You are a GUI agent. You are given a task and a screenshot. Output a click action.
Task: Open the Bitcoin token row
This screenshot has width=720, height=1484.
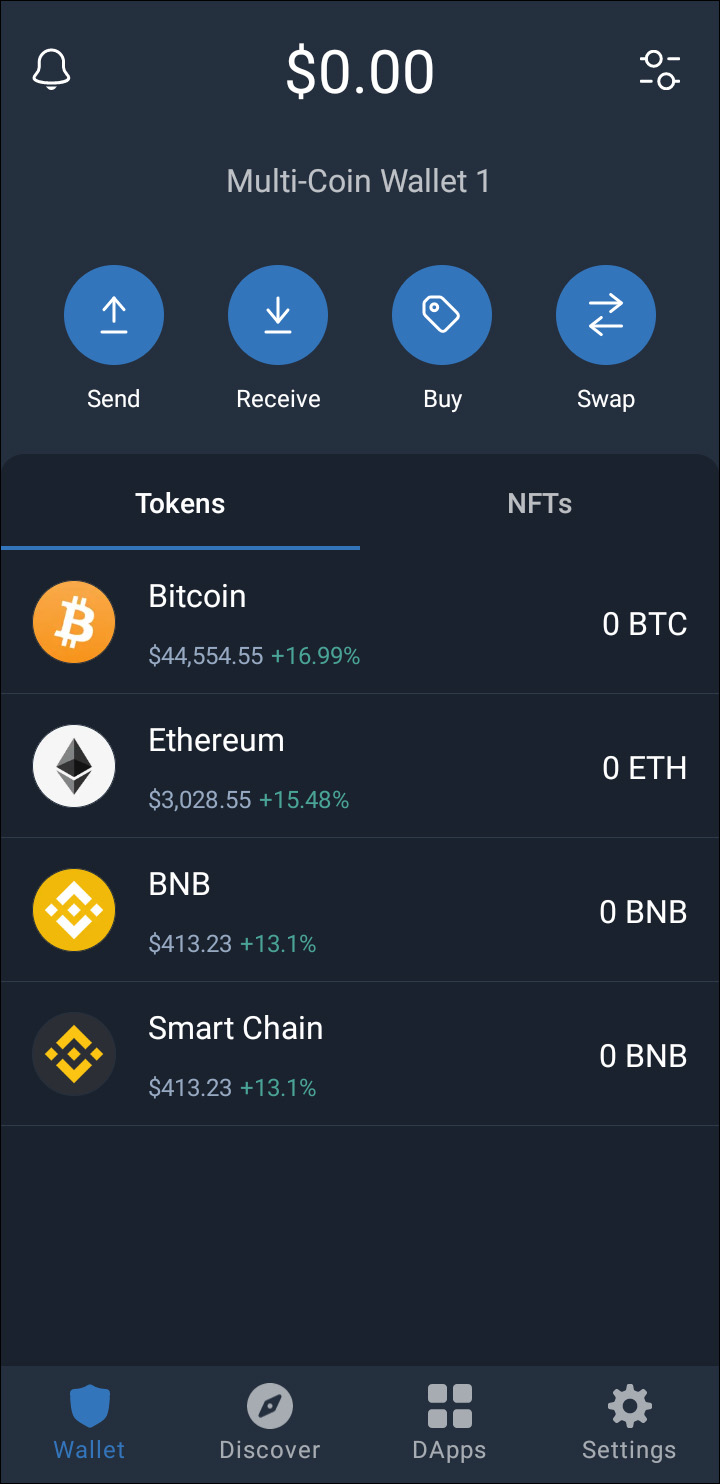click(x=360, y=623)
